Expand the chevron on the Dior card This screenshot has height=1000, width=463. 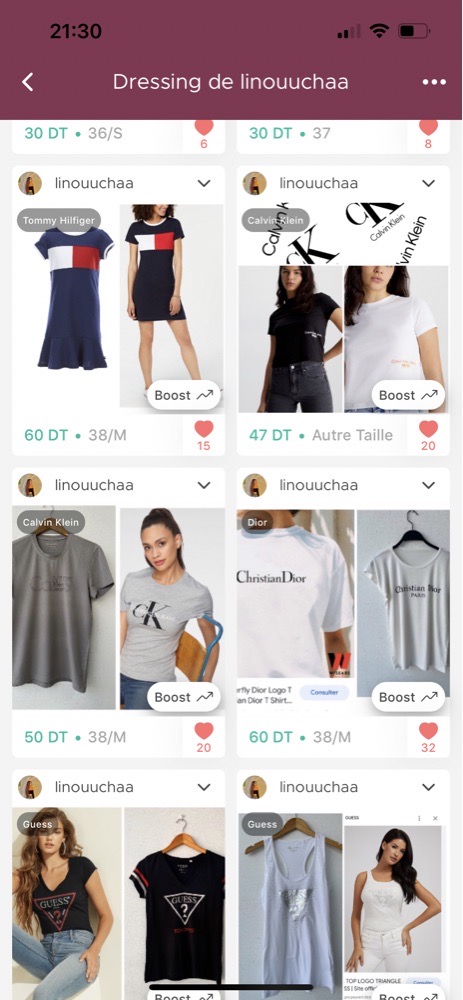429,485
